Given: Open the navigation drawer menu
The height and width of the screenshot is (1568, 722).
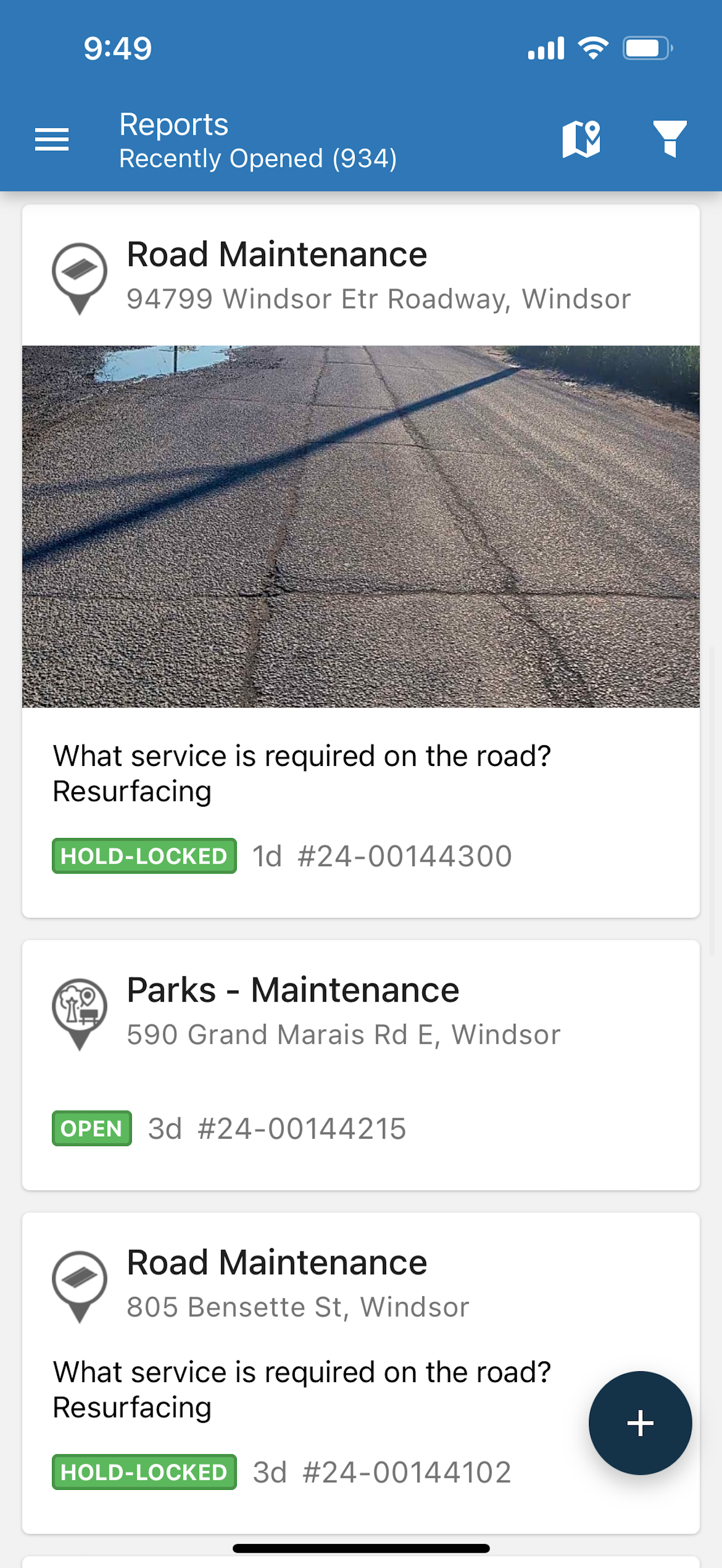Looking at the screenshot, I should (x=52, y=139).
